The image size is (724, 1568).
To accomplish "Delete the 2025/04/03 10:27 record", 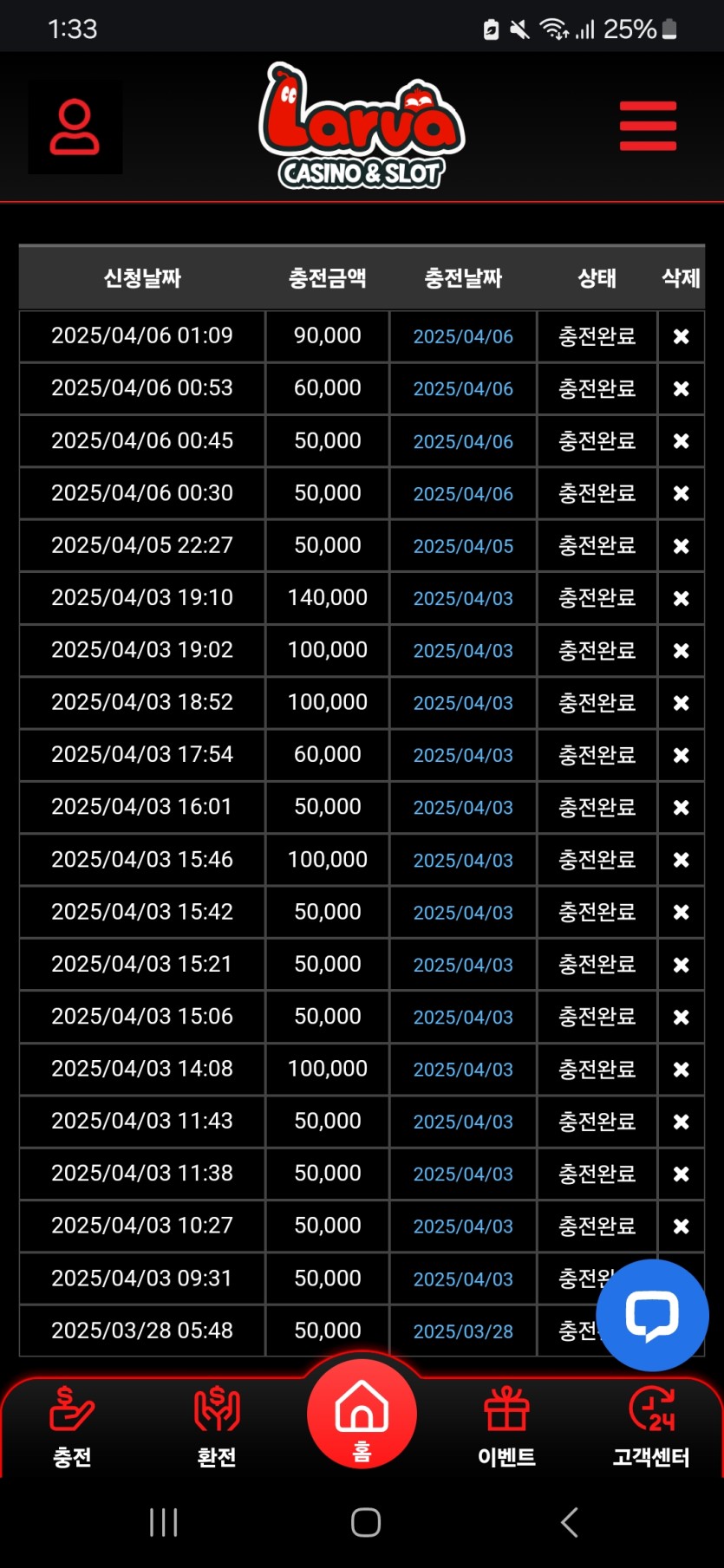I will [x=682, y=1226].
